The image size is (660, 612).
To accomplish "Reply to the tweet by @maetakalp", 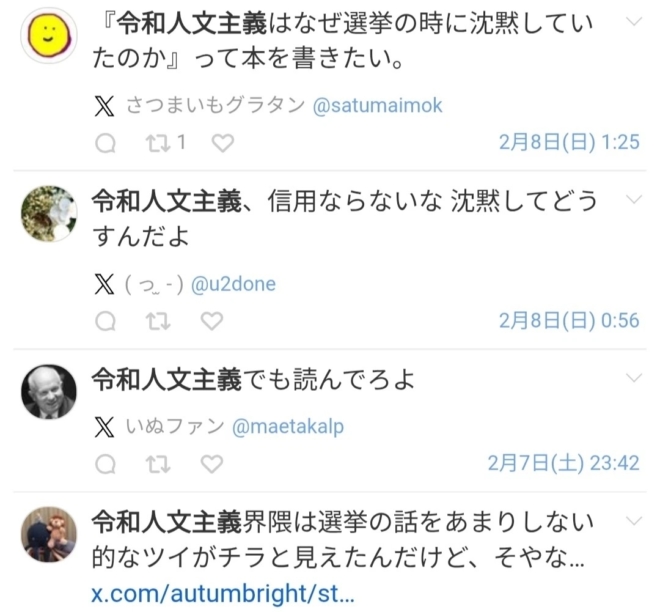I will pos(105,463).
